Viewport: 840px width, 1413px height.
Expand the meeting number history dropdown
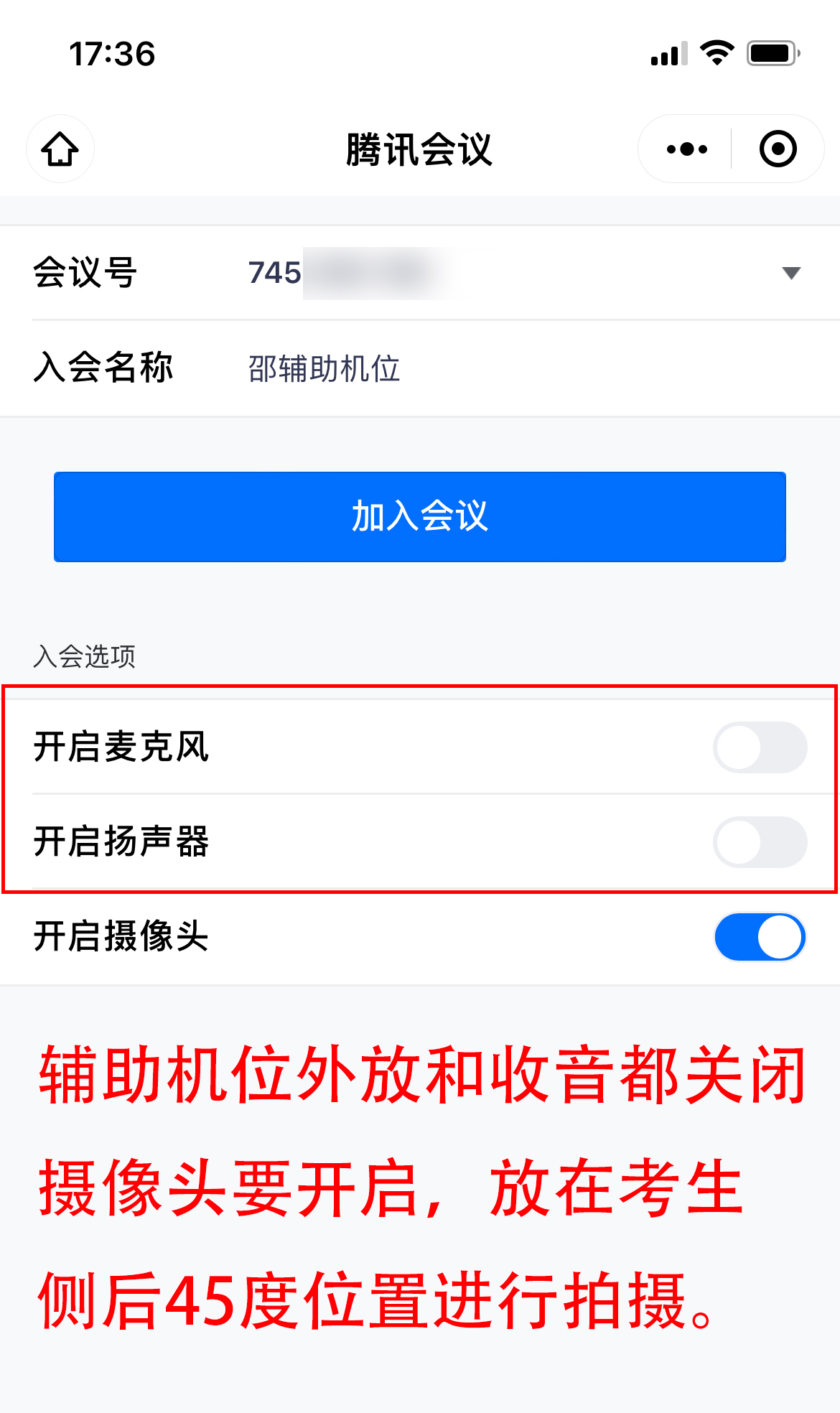pos(791,273)
